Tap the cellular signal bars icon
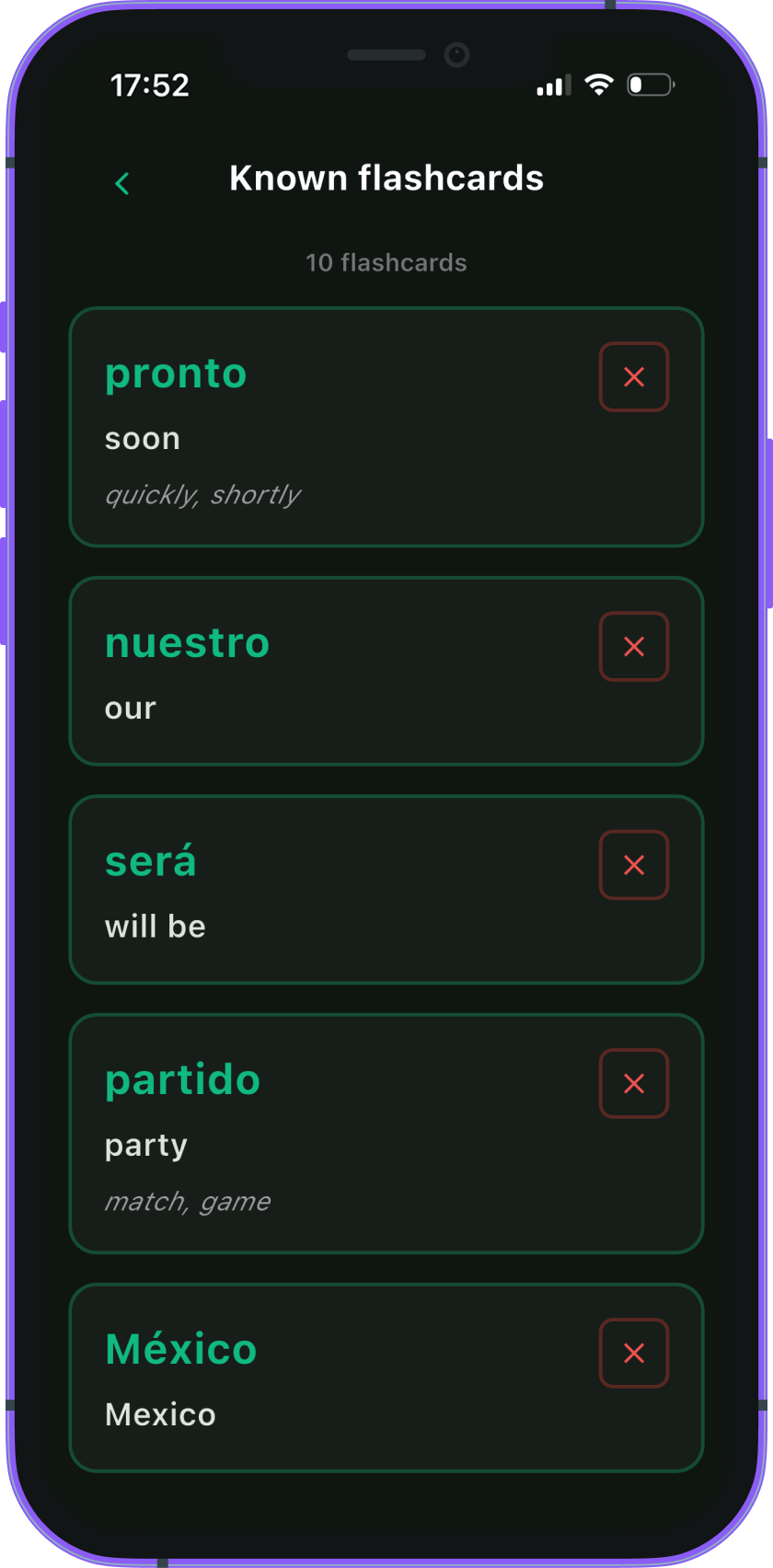 [x=551, y=85]
